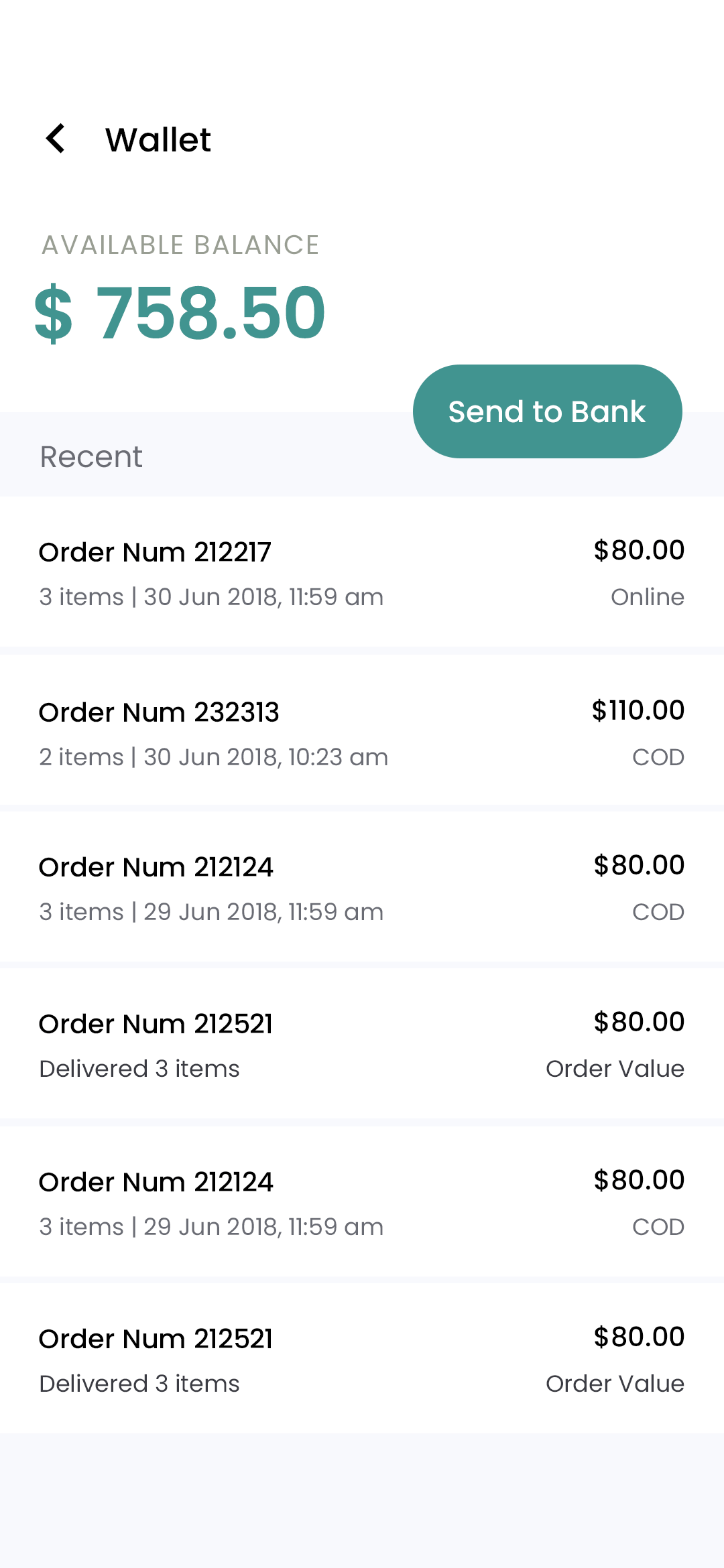The image size is (724, 1568).
Task: Tap the AVAILABLE BALANCE label
Action: (180, 245)
